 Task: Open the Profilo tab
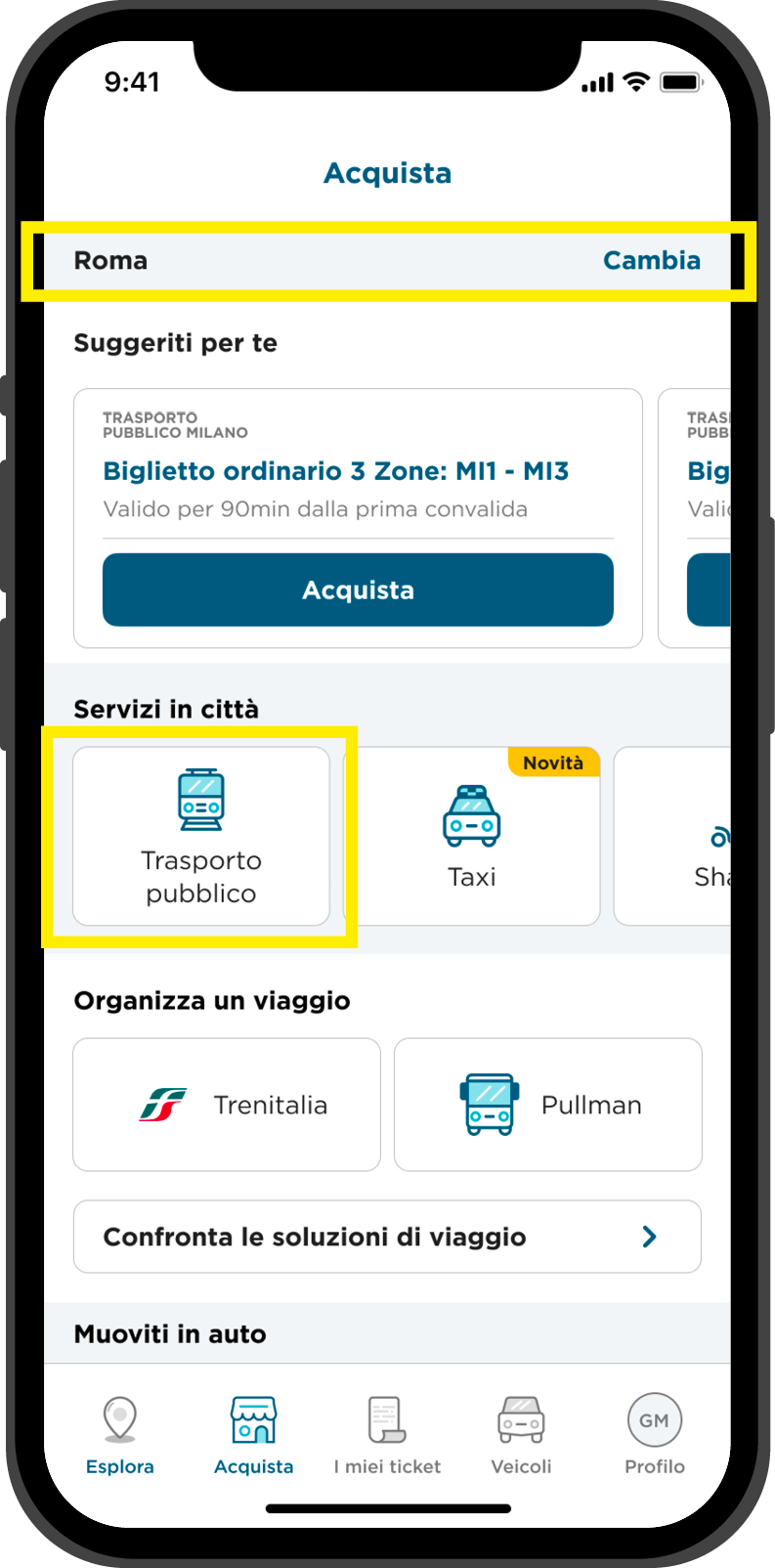(x=655, y=1435)
